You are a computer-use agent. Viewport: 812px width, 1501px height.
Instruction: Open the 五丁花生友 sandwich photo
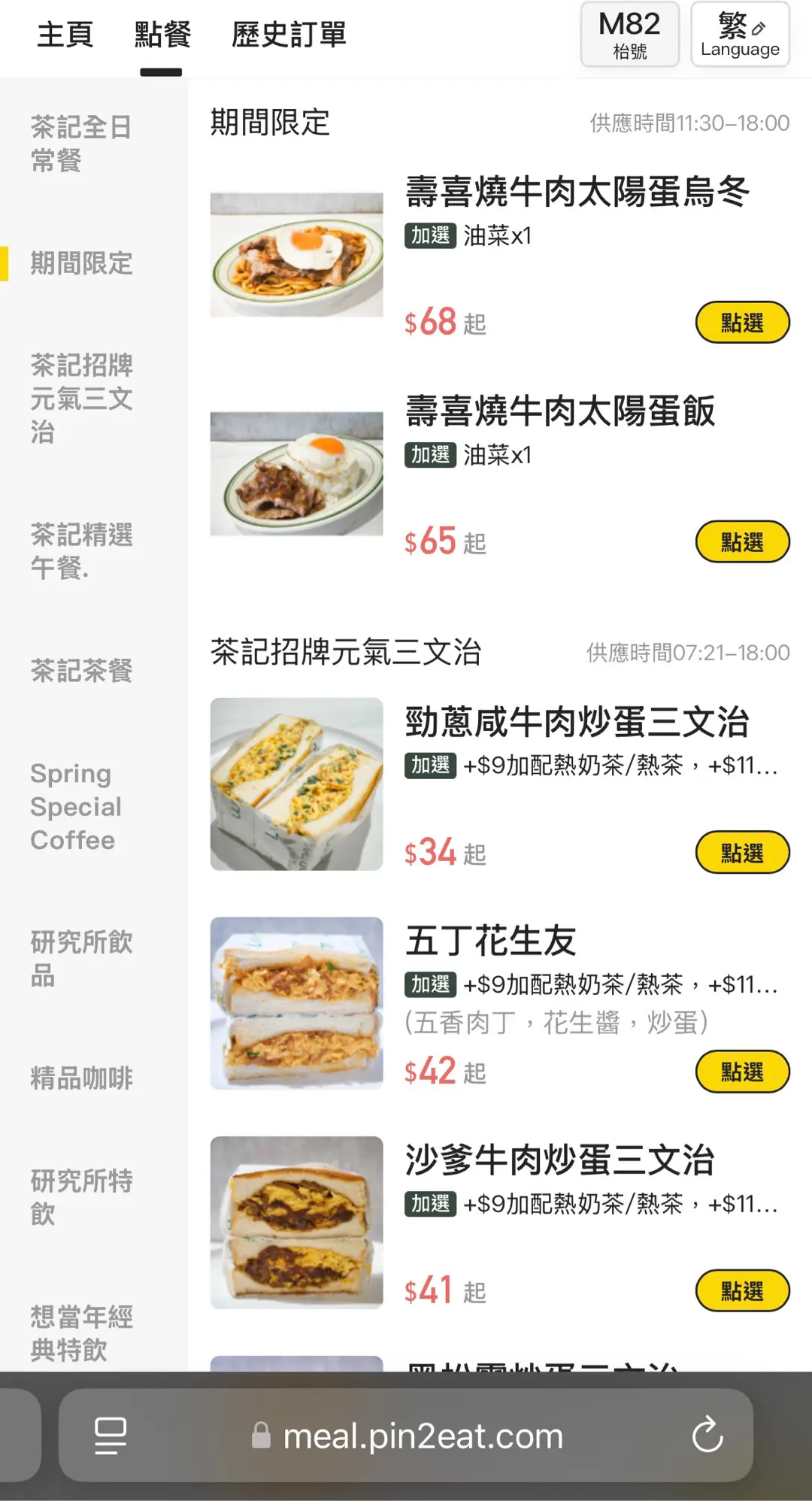296,1003
